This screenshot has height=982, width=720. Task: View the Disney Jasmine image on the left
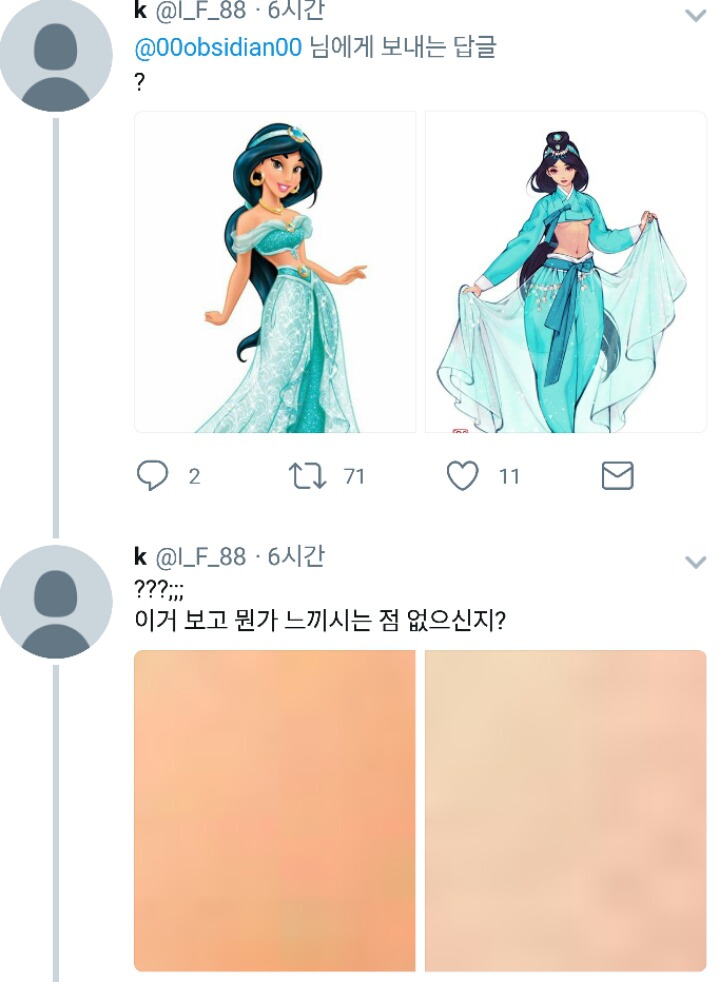[275, 272]
